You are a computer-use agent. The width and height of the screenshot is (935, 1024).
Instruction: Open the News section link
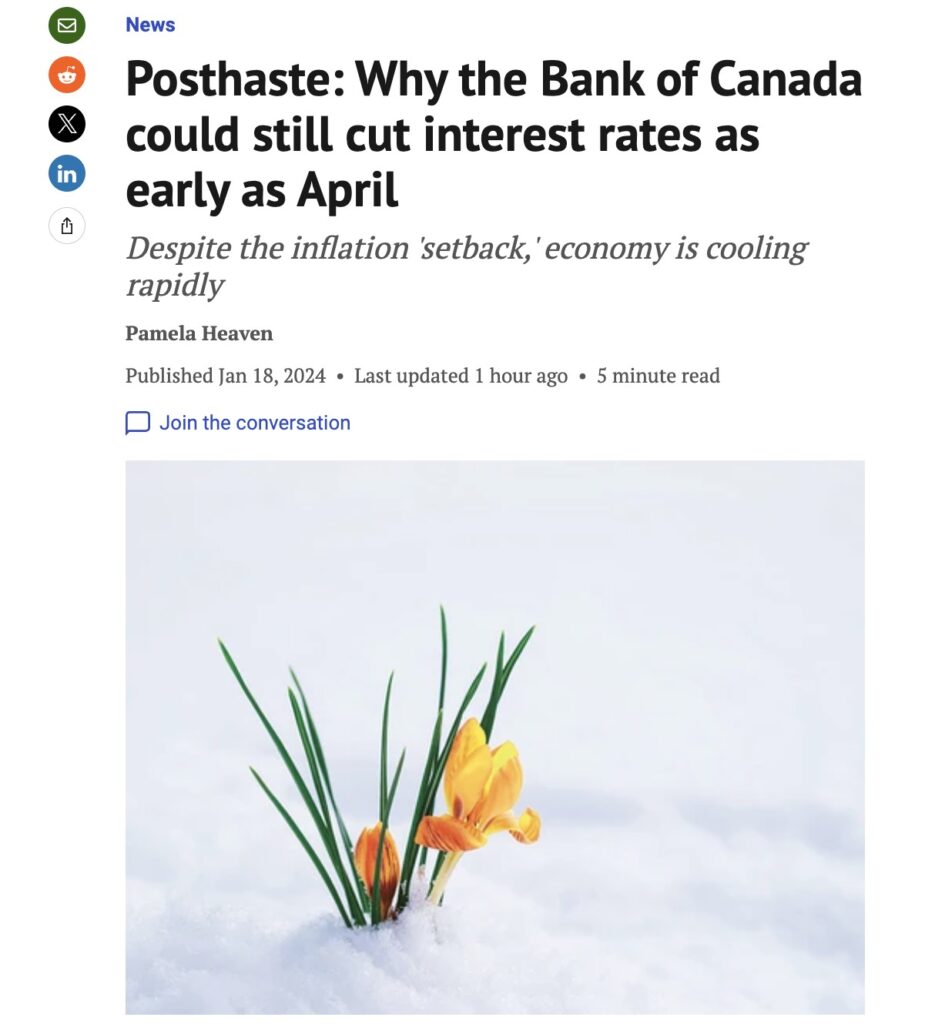tap(150, 25)
